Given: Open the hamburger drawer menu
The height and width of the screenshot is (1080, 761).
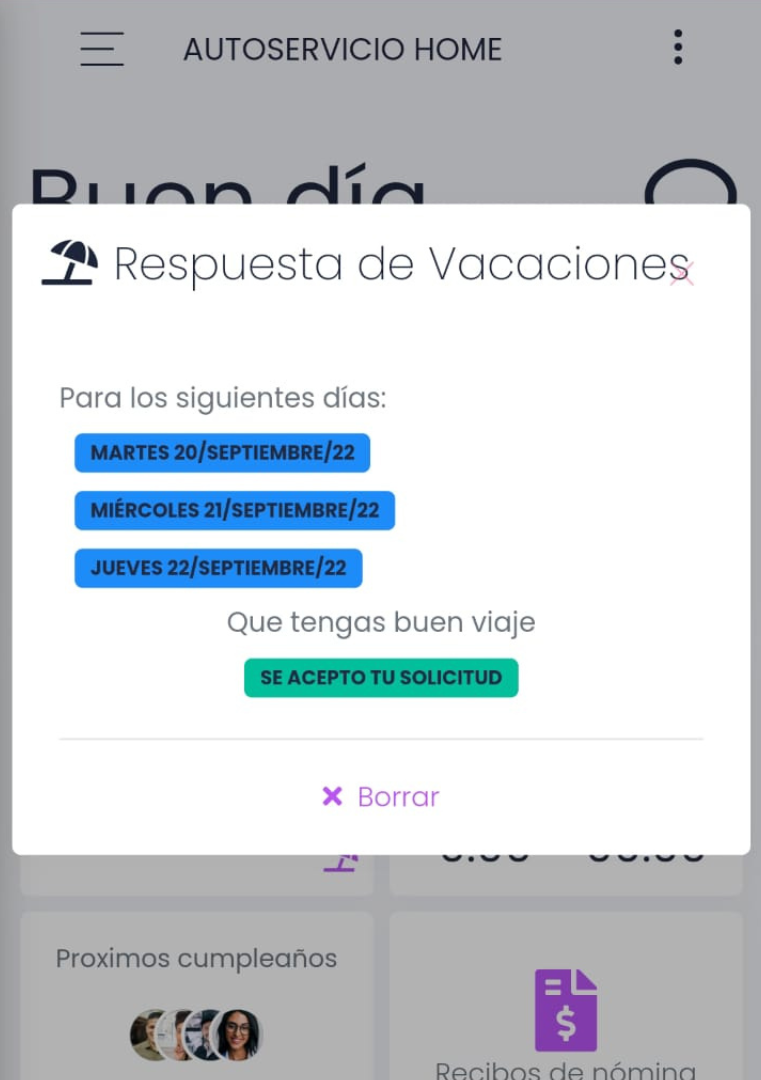Looking at the screenshot, I should 102,48.
